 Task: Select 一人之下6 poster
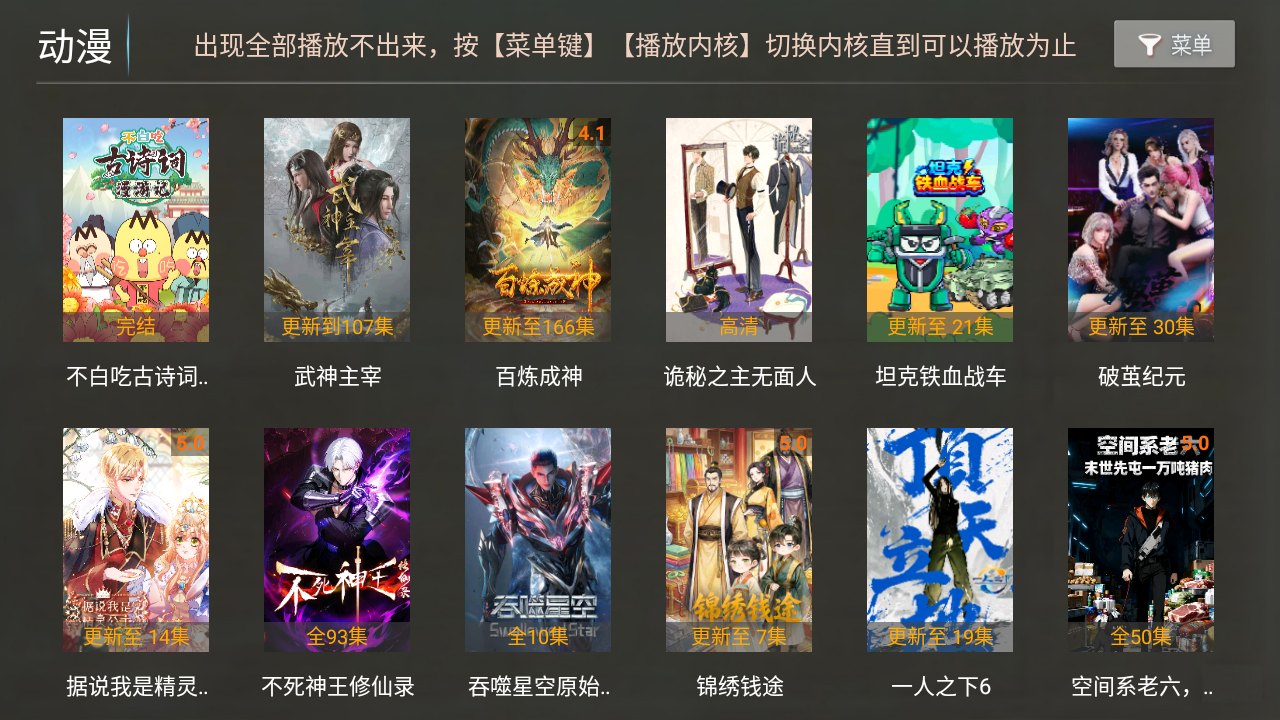940,540
